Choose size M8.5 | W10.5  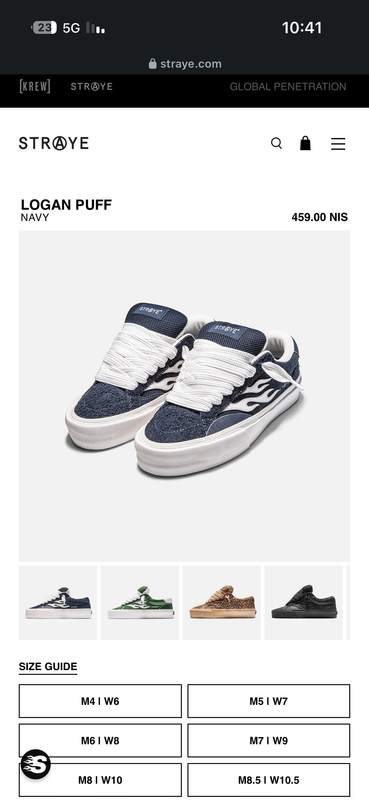268,780
